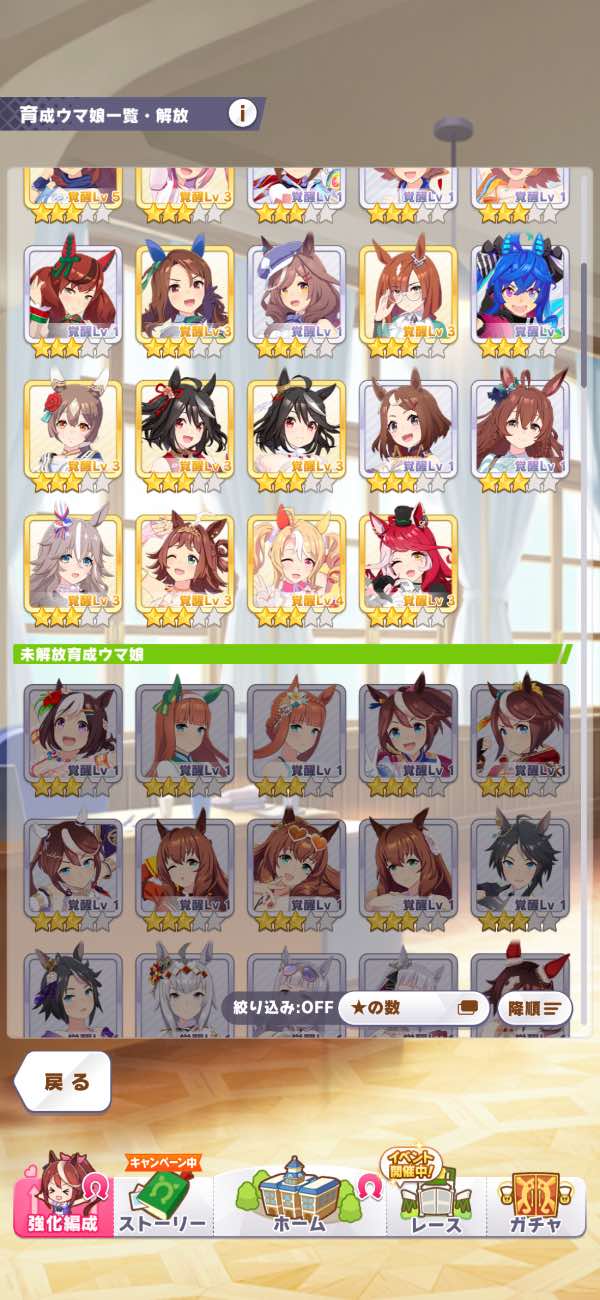Select the blonde twin-tail winking character
This screenshot has width=600, height=1300.
coord(296,564)
